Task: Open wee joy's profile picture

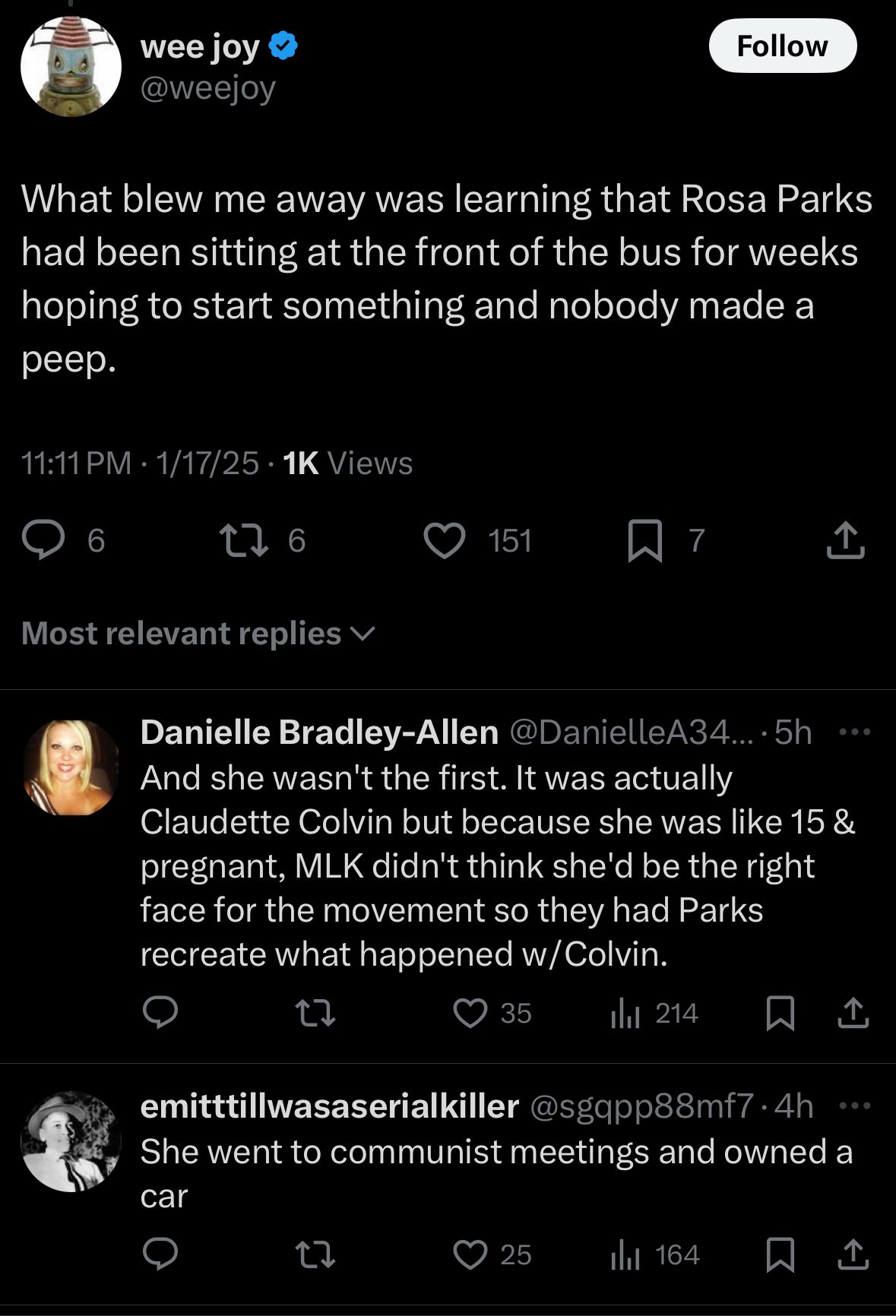Action: pyautogui.click(x=71, y=66)
